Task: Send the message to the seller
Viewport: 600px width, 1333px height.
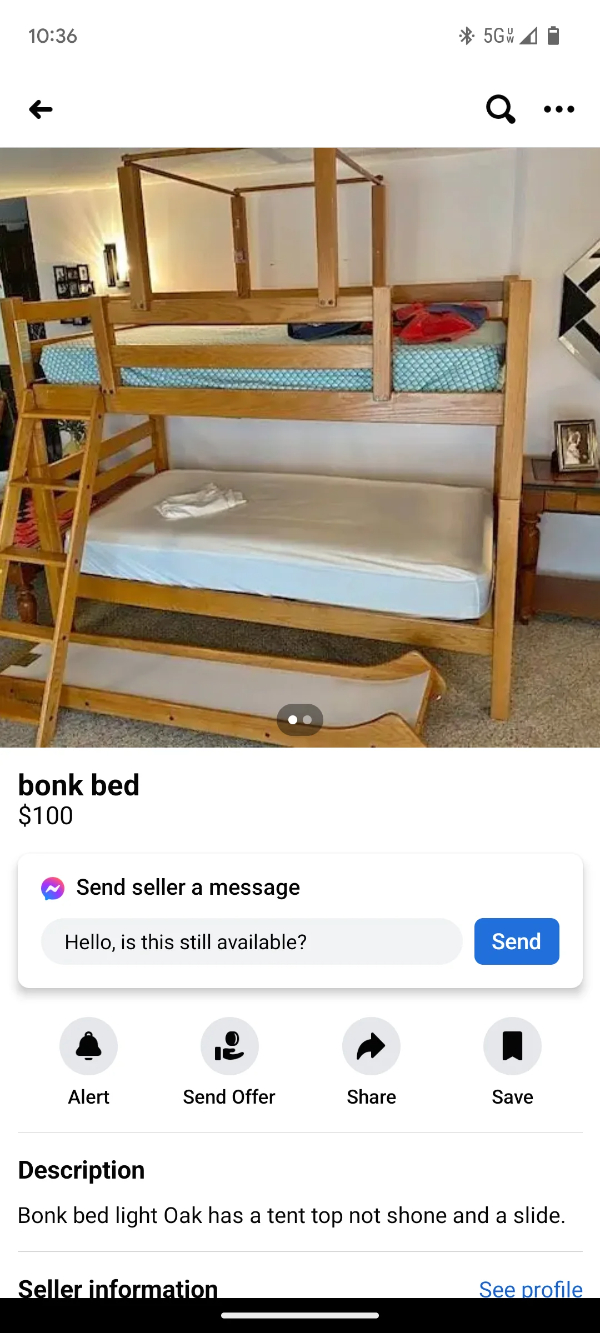Action: (516, 942)
